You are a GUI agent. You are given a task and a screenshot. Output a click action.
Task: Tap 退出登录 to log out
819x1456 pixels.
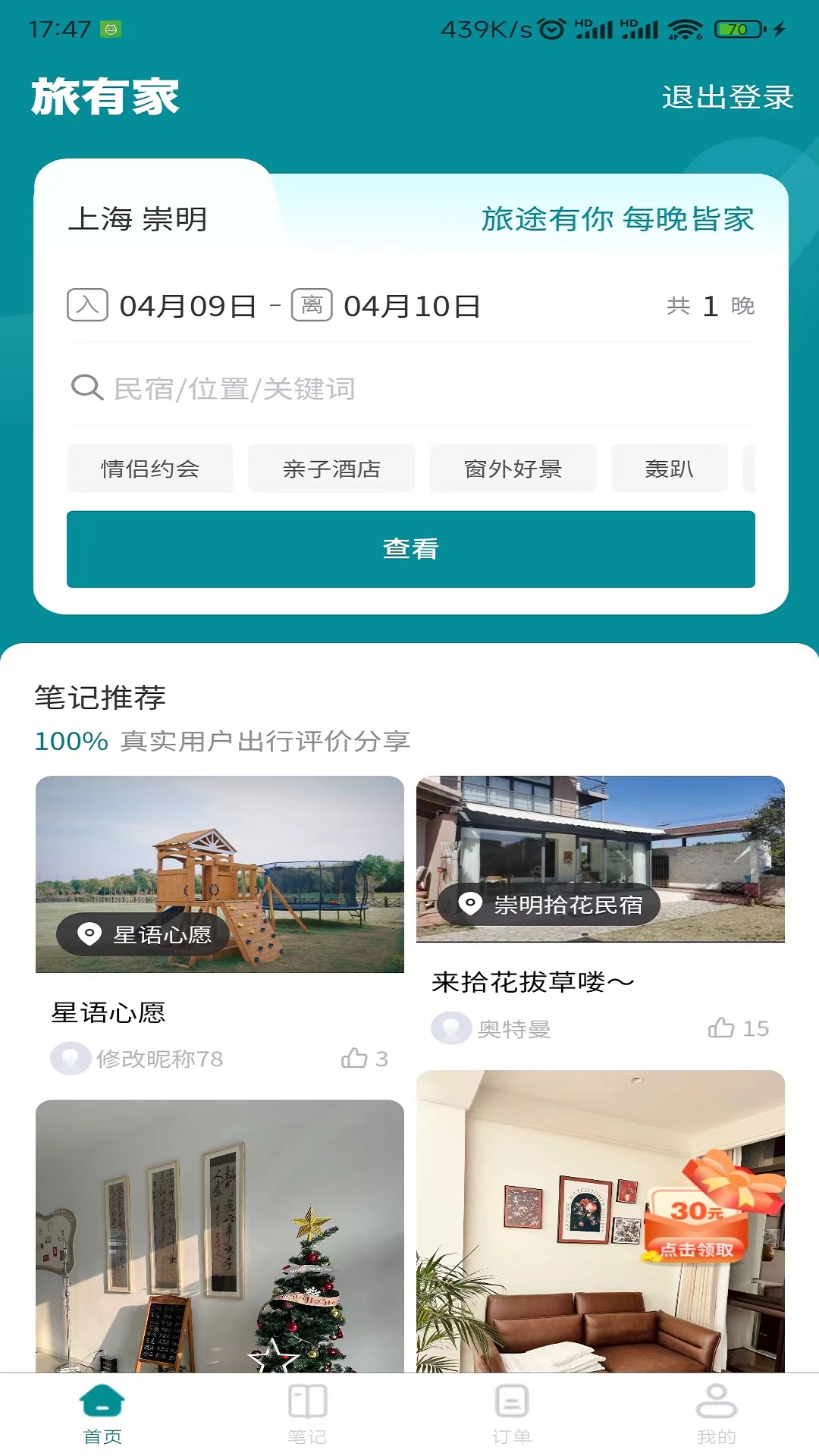(x=727, y=96)
